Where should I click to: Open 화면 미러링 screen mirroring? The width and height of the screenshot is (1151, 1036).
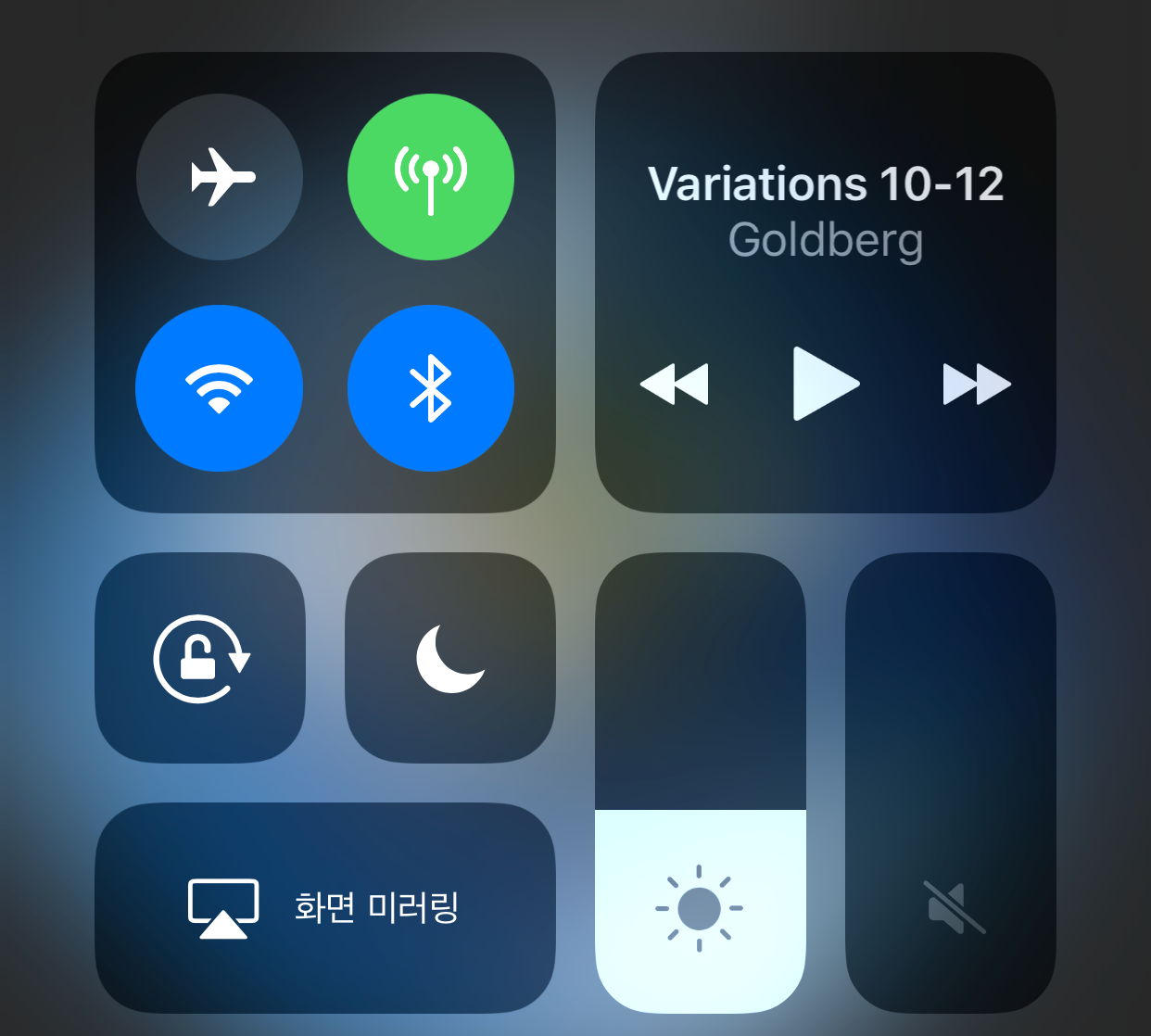(325, 907)
